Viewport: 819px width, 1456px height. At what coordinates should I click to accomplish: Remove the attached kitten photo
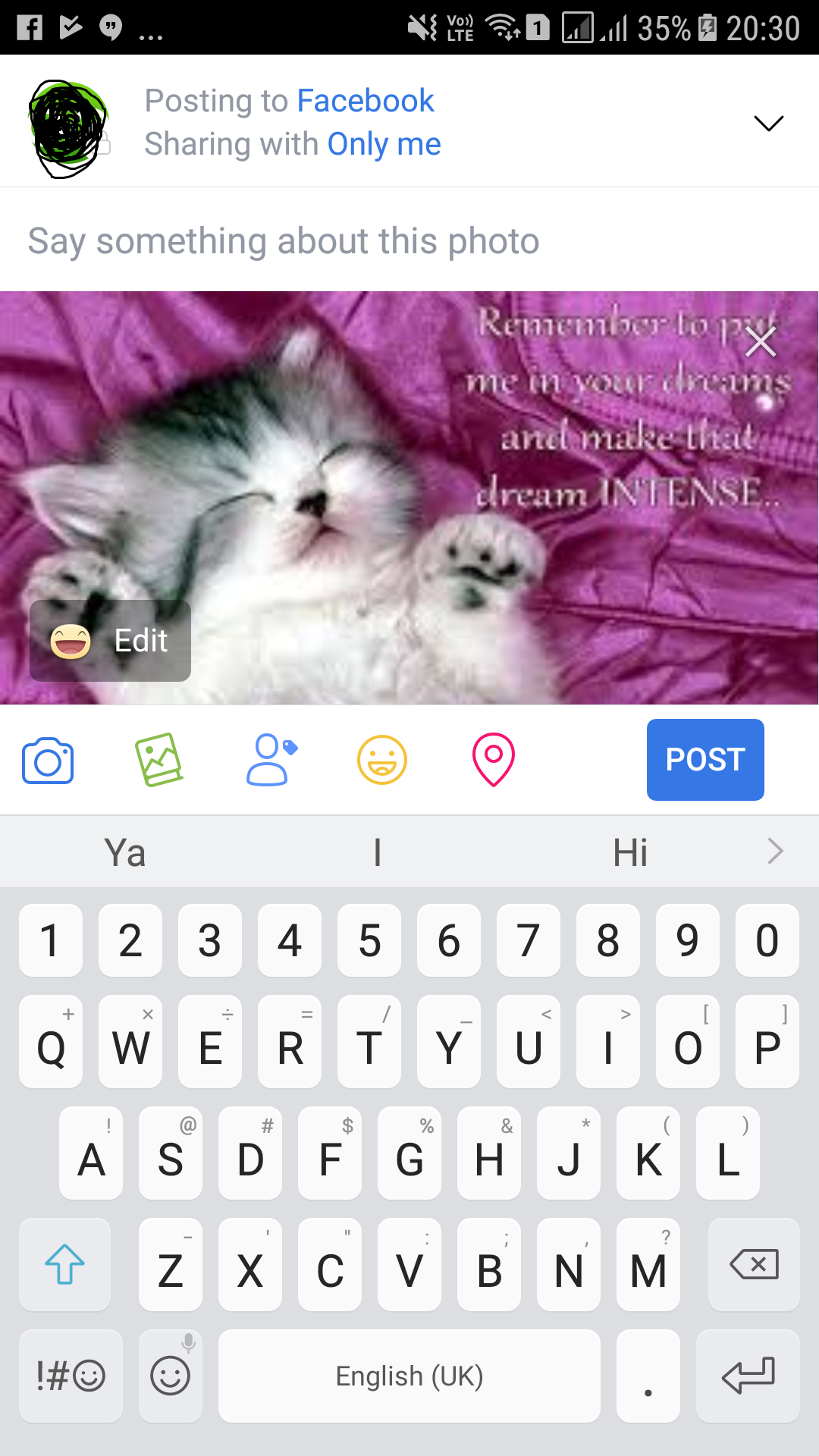[x=761, y=341]
